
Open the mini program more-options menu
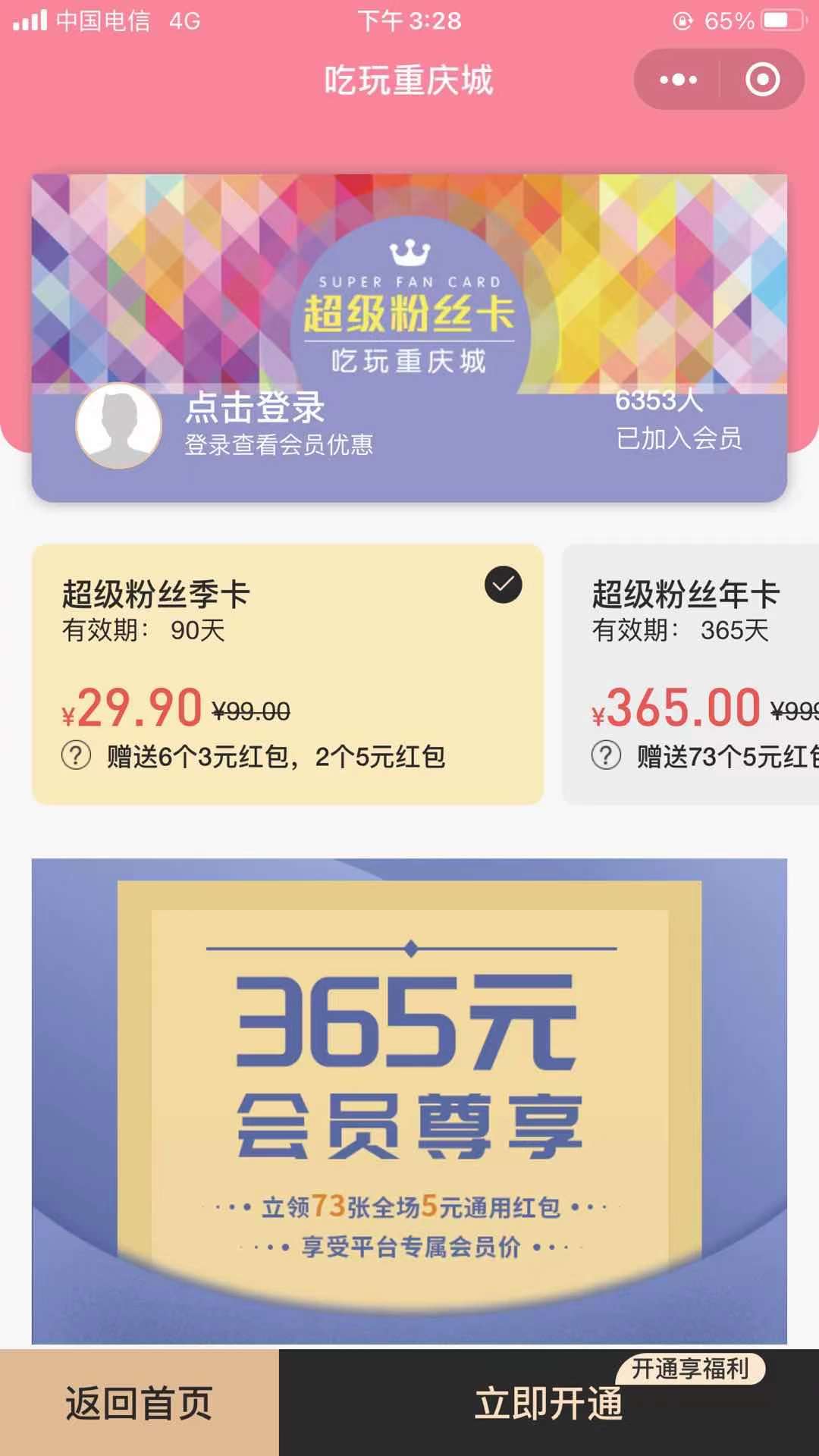click(x=678, y=80)
